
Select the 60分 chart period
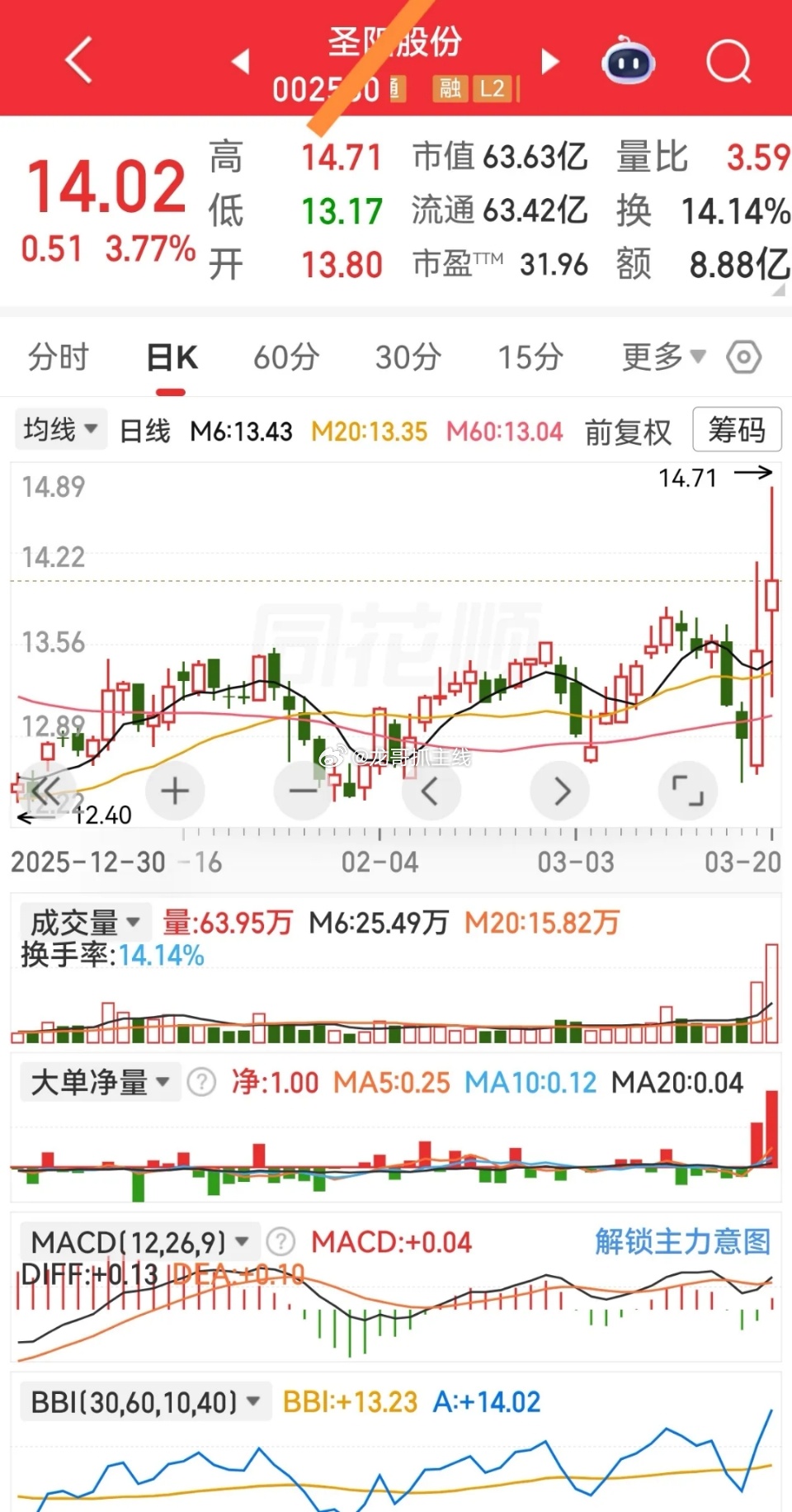(286, 357)
